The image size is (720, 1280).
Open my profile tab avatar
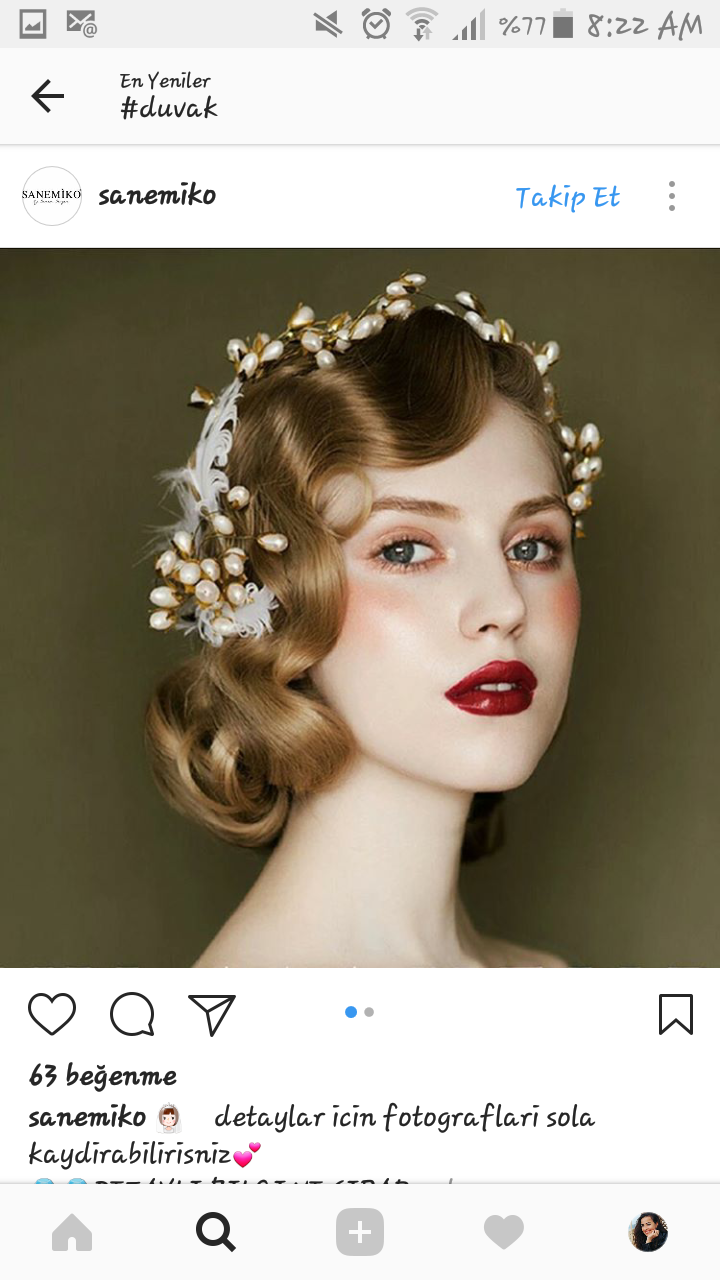pyautogui.click(x=648, y=1232)
